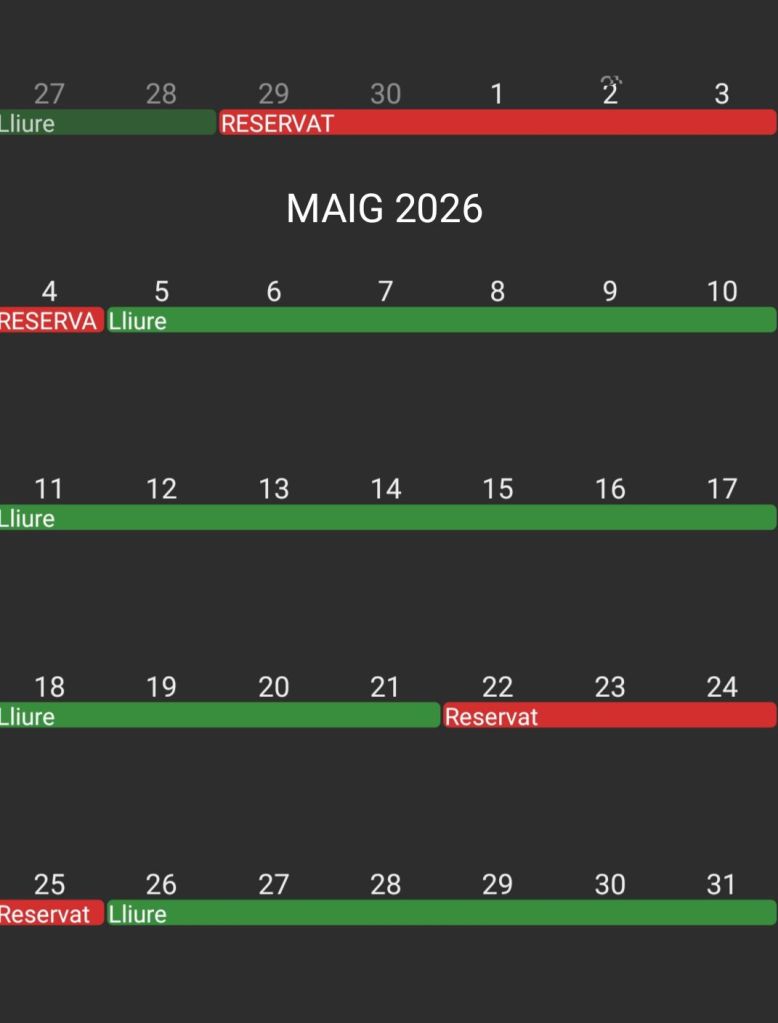Screen dimensions: 778x1023
Task: Select day 1 of May
Action: pyautogui.click(x=497, y=94)
